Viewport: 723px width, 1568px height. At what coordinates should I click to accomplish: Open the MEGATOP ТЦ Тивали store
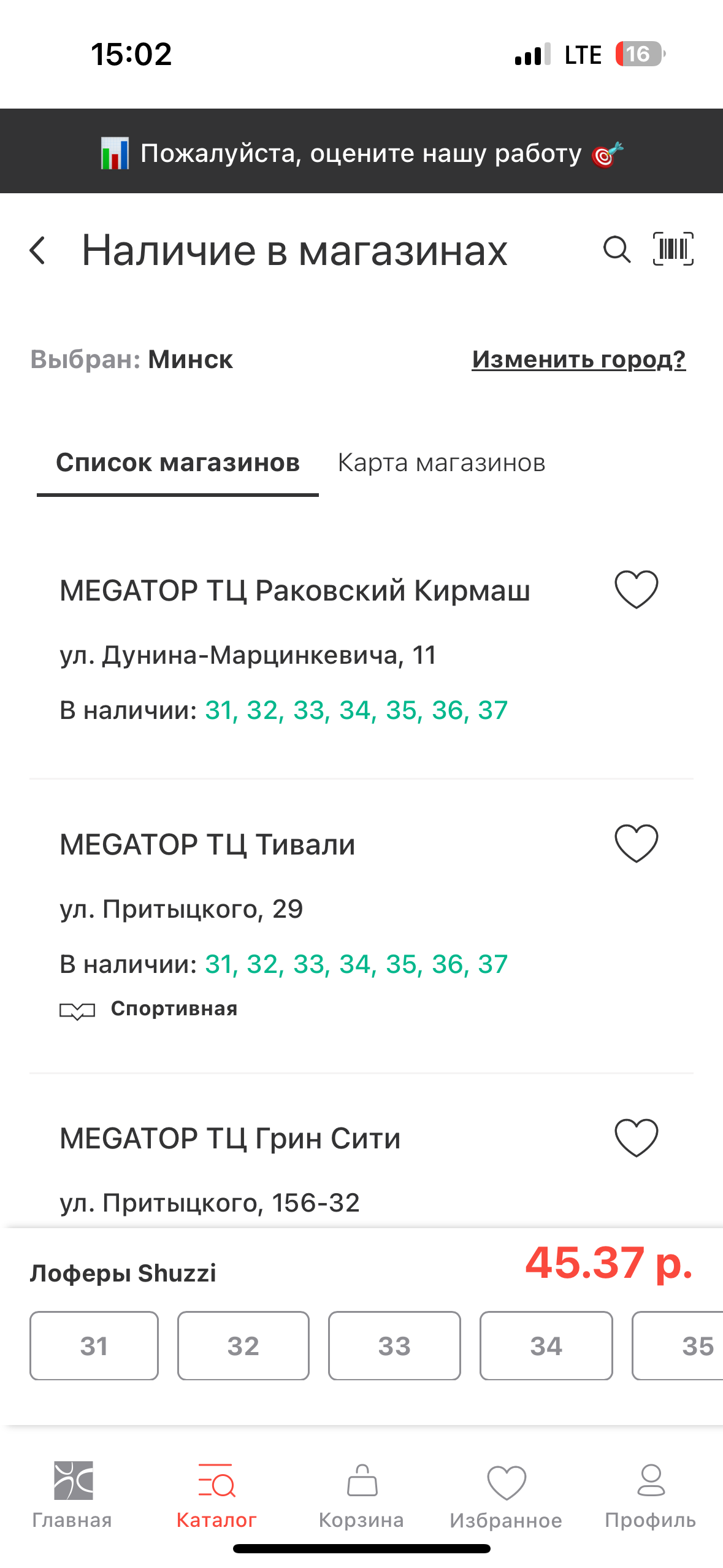207,844
